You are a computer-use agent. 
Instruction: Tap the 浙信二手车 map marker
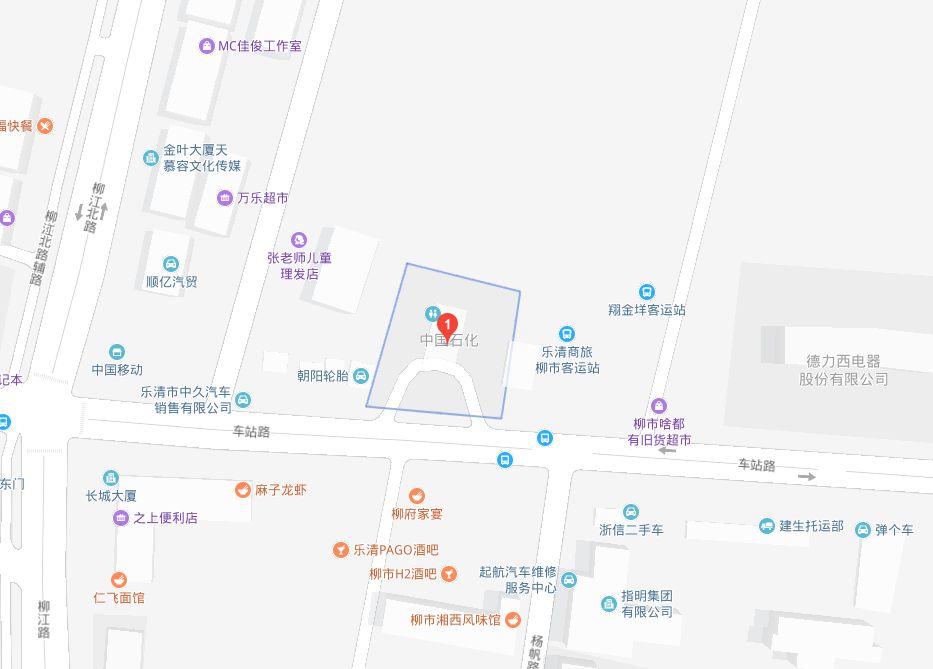[x=630, y=512]
